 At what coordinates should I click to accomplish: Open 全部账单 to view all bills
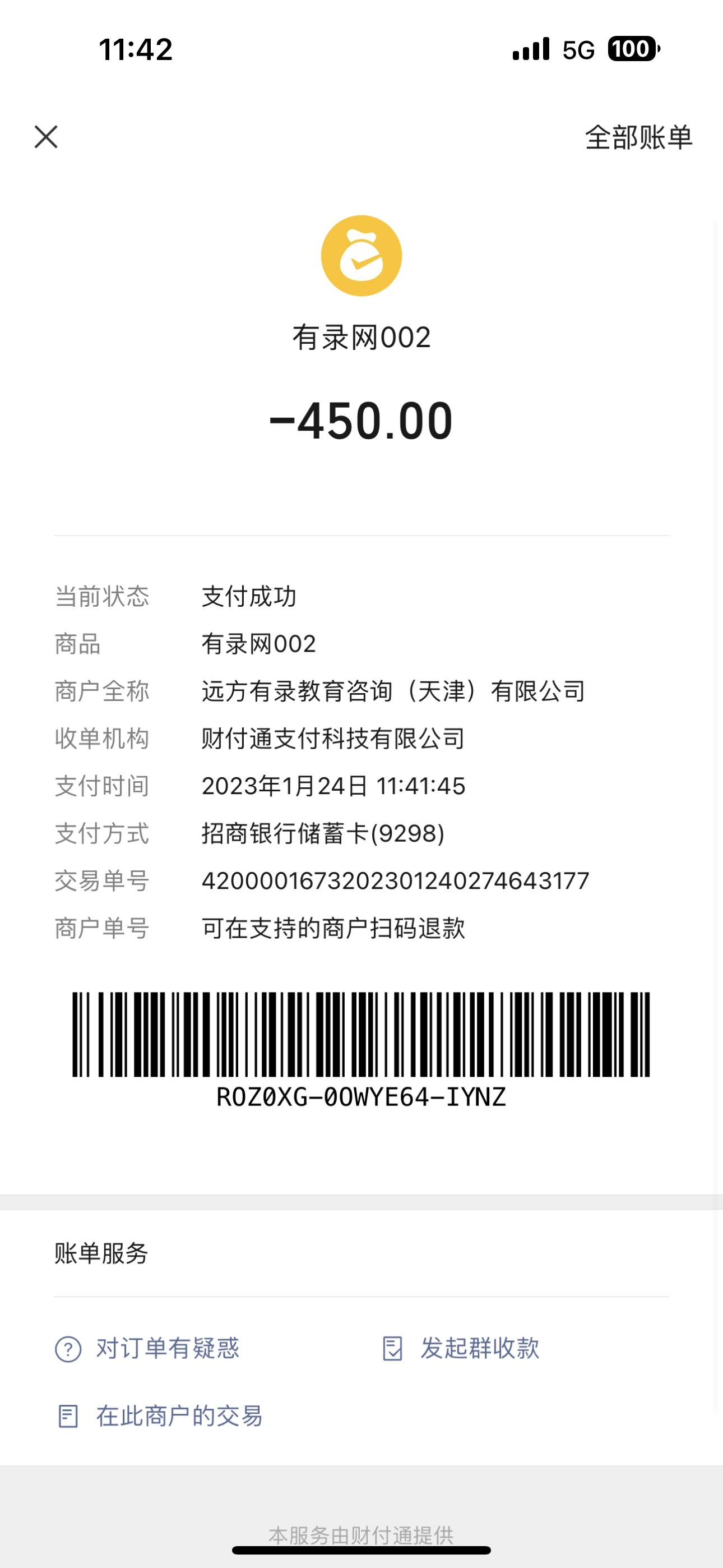pyautogui.click(x=638, y=137)
